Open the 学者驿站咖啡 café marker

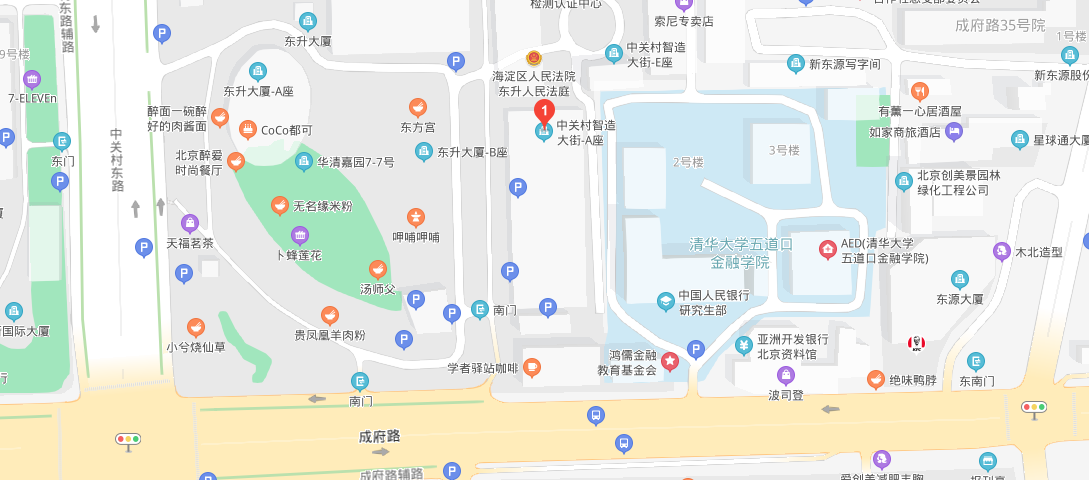point(533,368)
